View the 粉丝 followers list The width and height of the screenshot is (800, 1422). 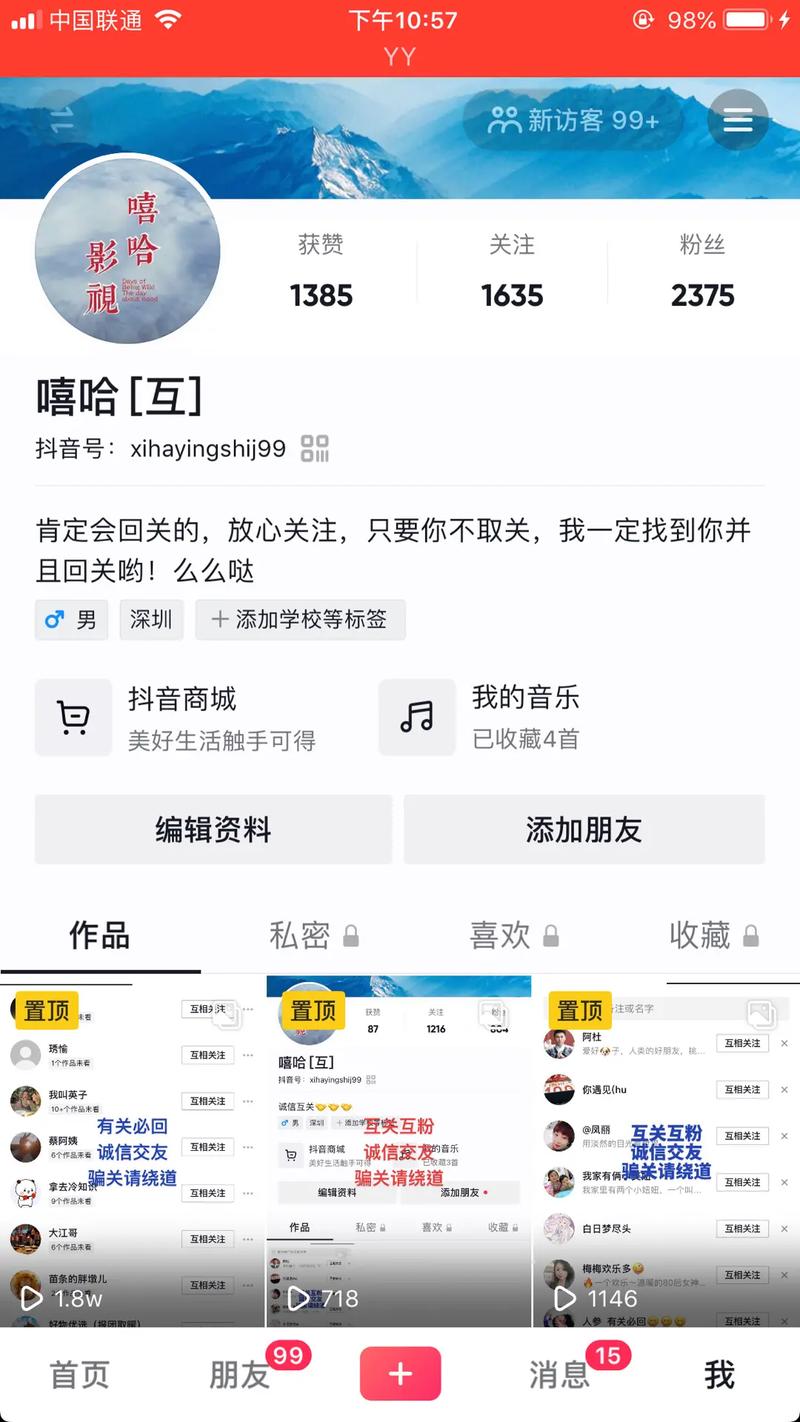702,271
